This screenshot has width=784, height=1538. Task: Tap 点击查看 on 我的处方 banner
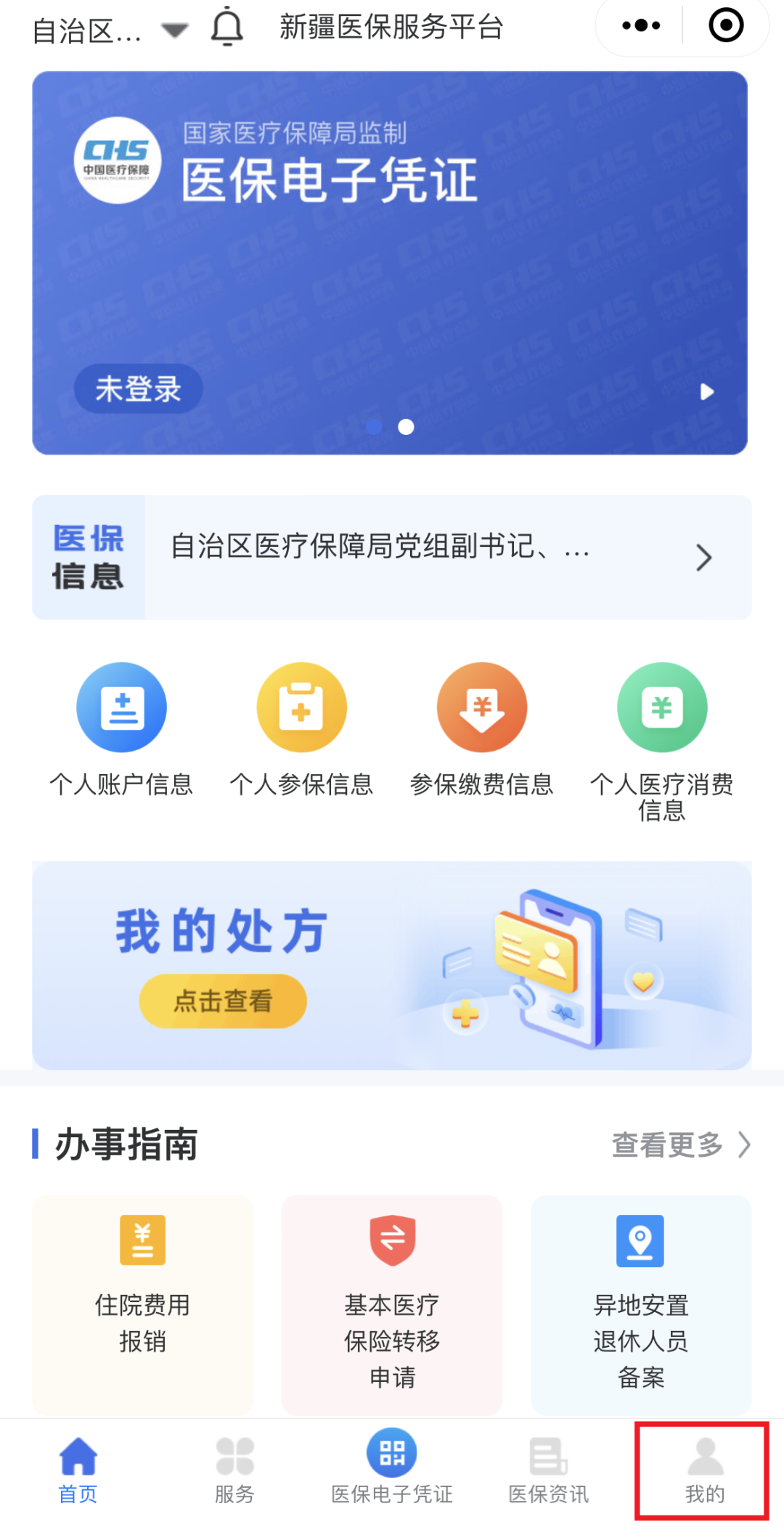223,1001
